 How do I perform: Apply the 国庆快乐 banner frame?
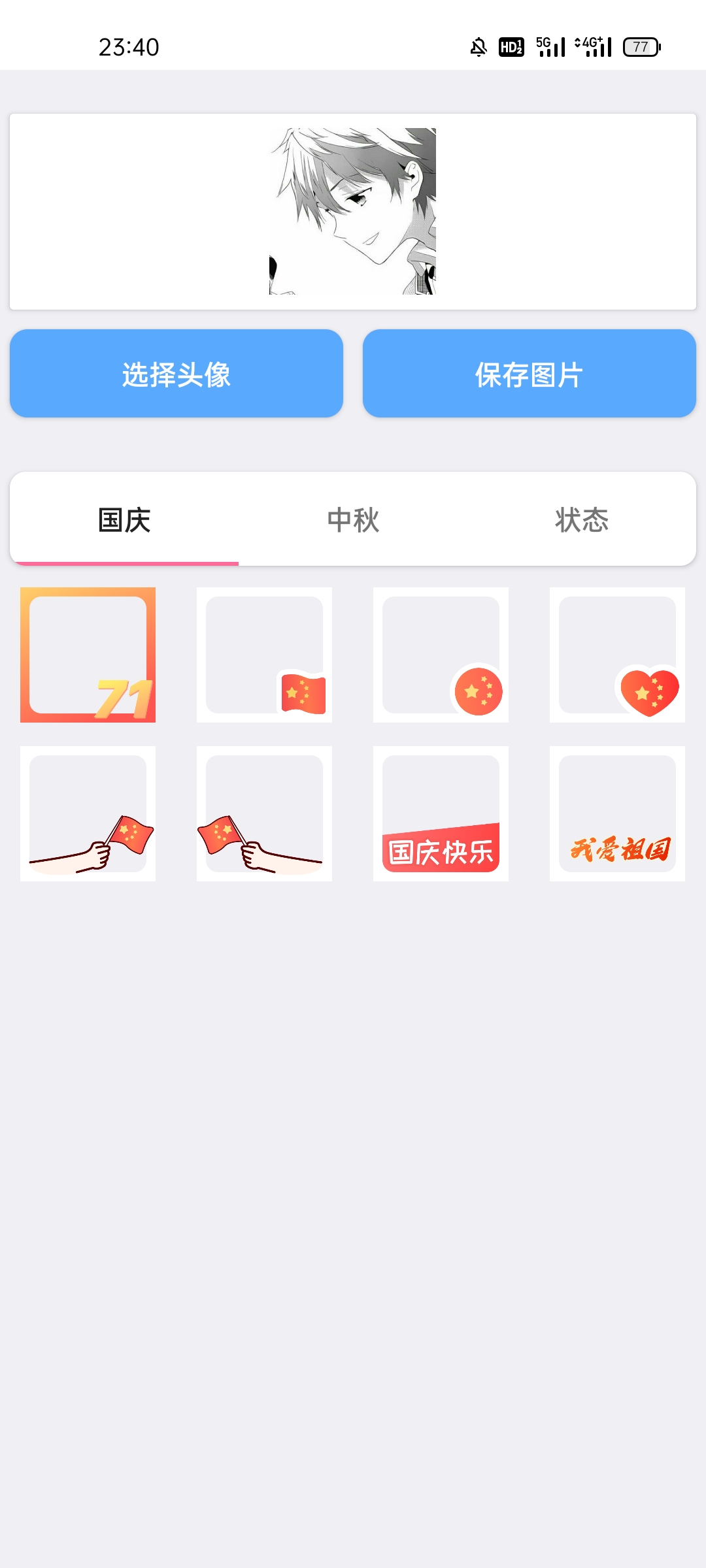441,813
